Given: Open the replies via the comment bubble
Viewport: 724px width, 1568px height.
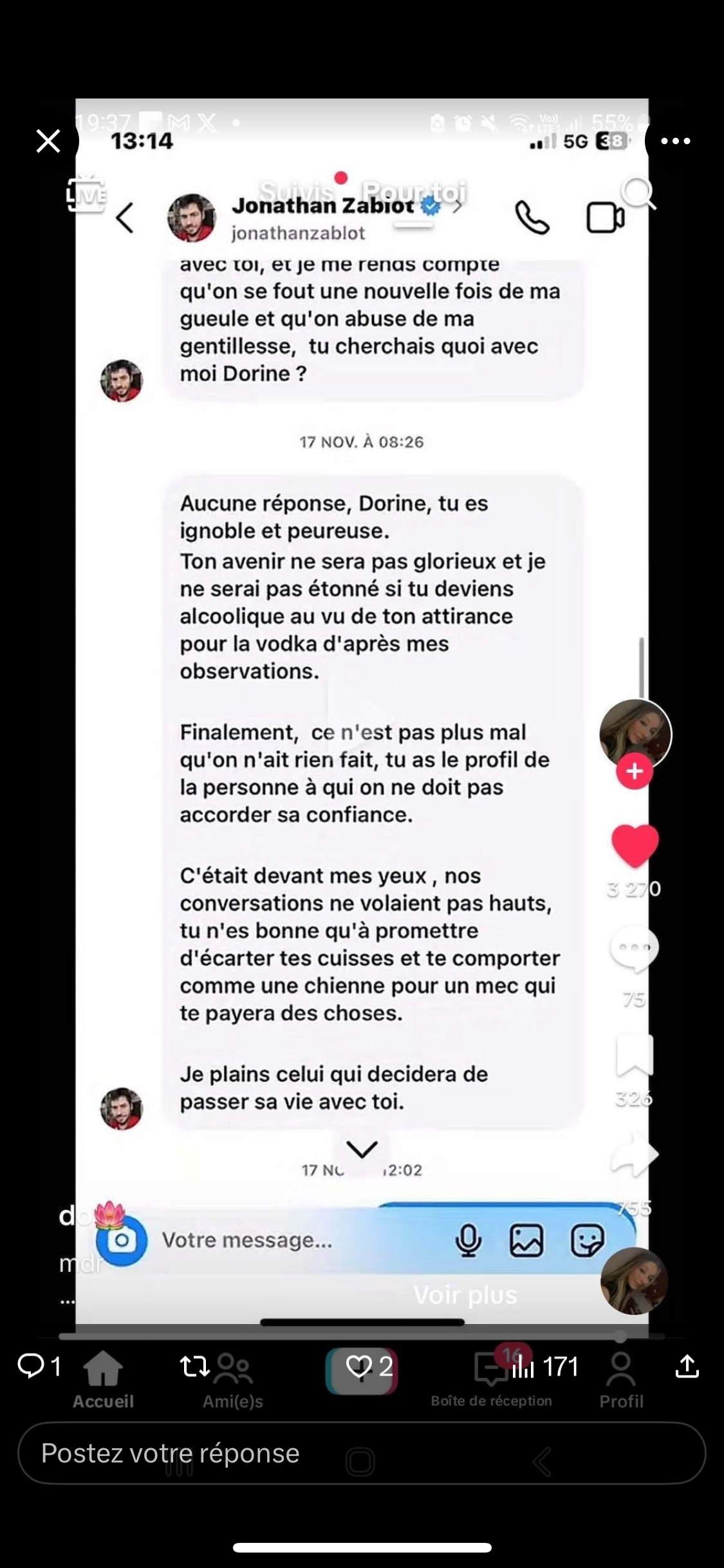Looking at the screenshot, I should 31,1366.
